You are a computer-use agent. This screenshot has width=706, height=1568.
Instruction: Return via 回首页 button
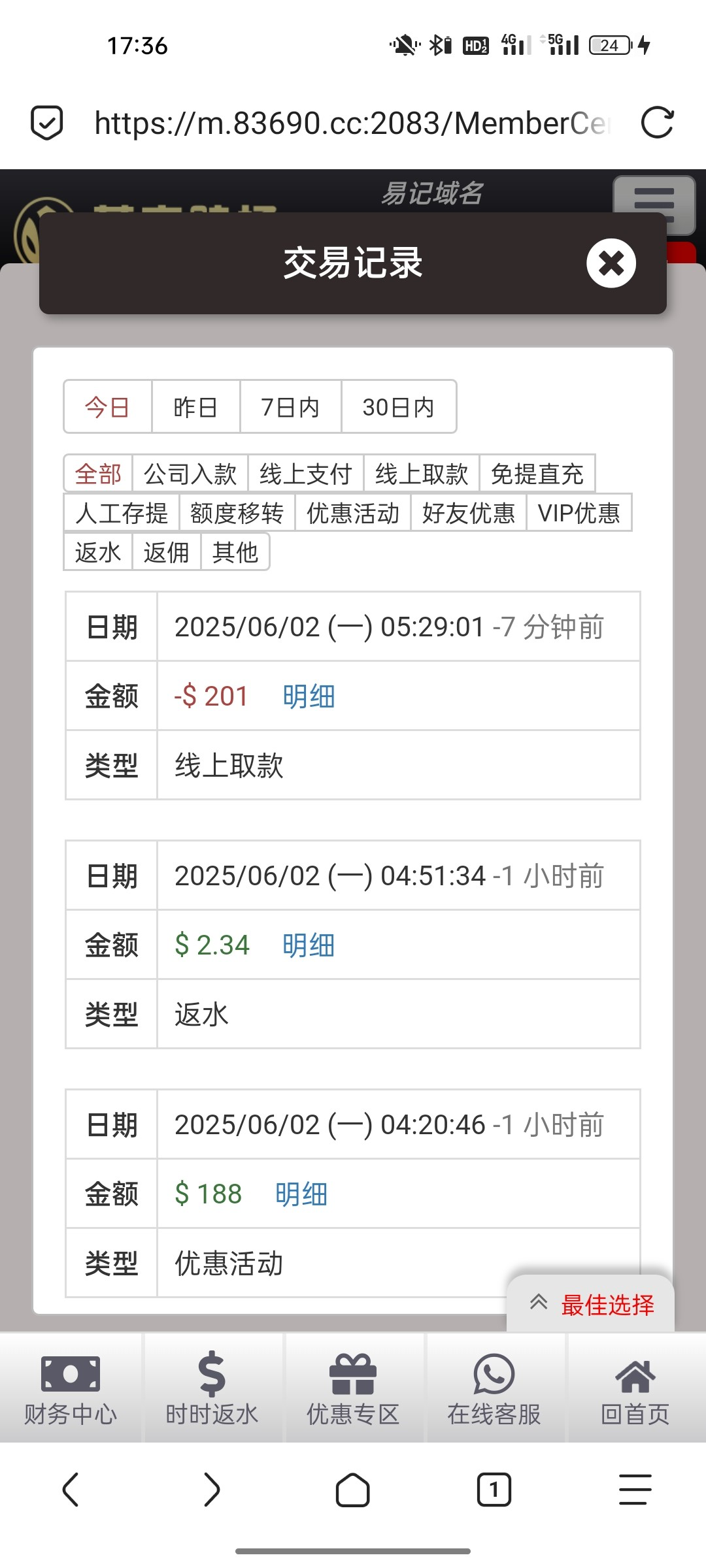point(635,1388)
